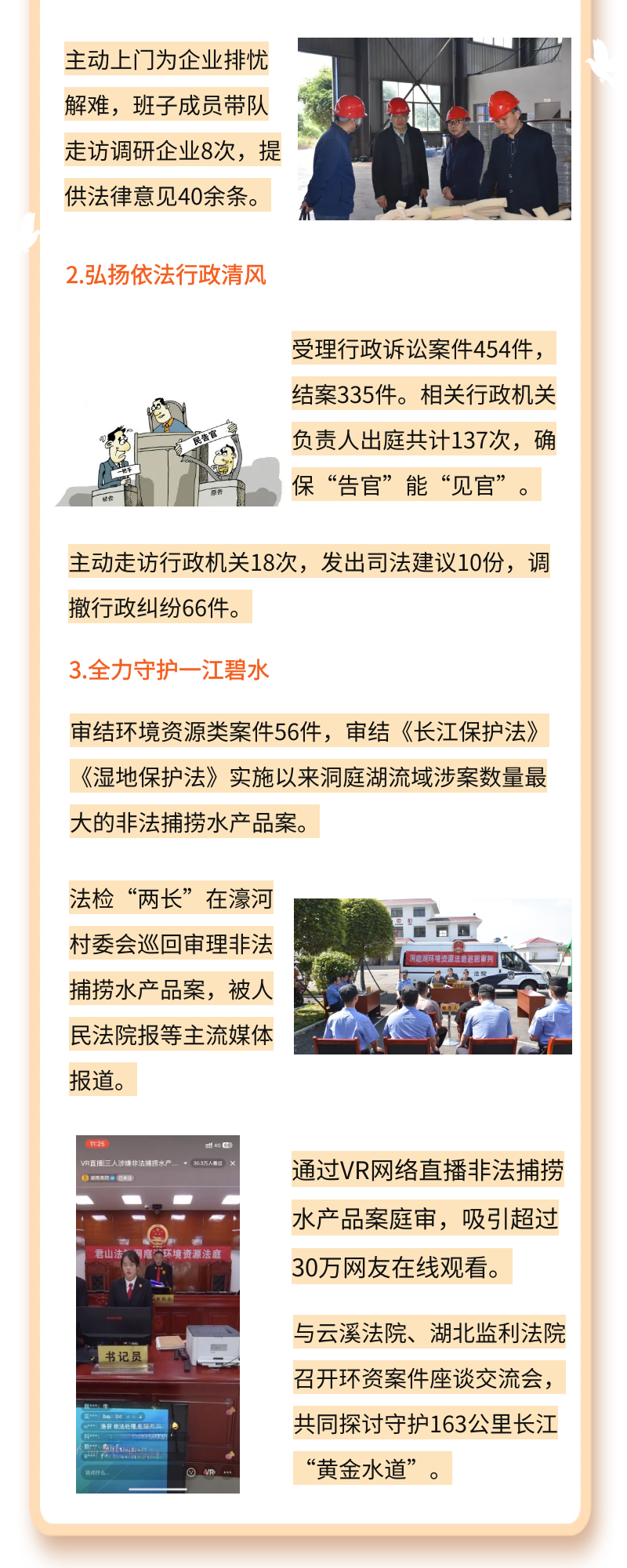The width and height of the screenshot is (627, 1568).
Task: Tap the 湖南高院 streamer avatar
Action: tap(84, 1178)
